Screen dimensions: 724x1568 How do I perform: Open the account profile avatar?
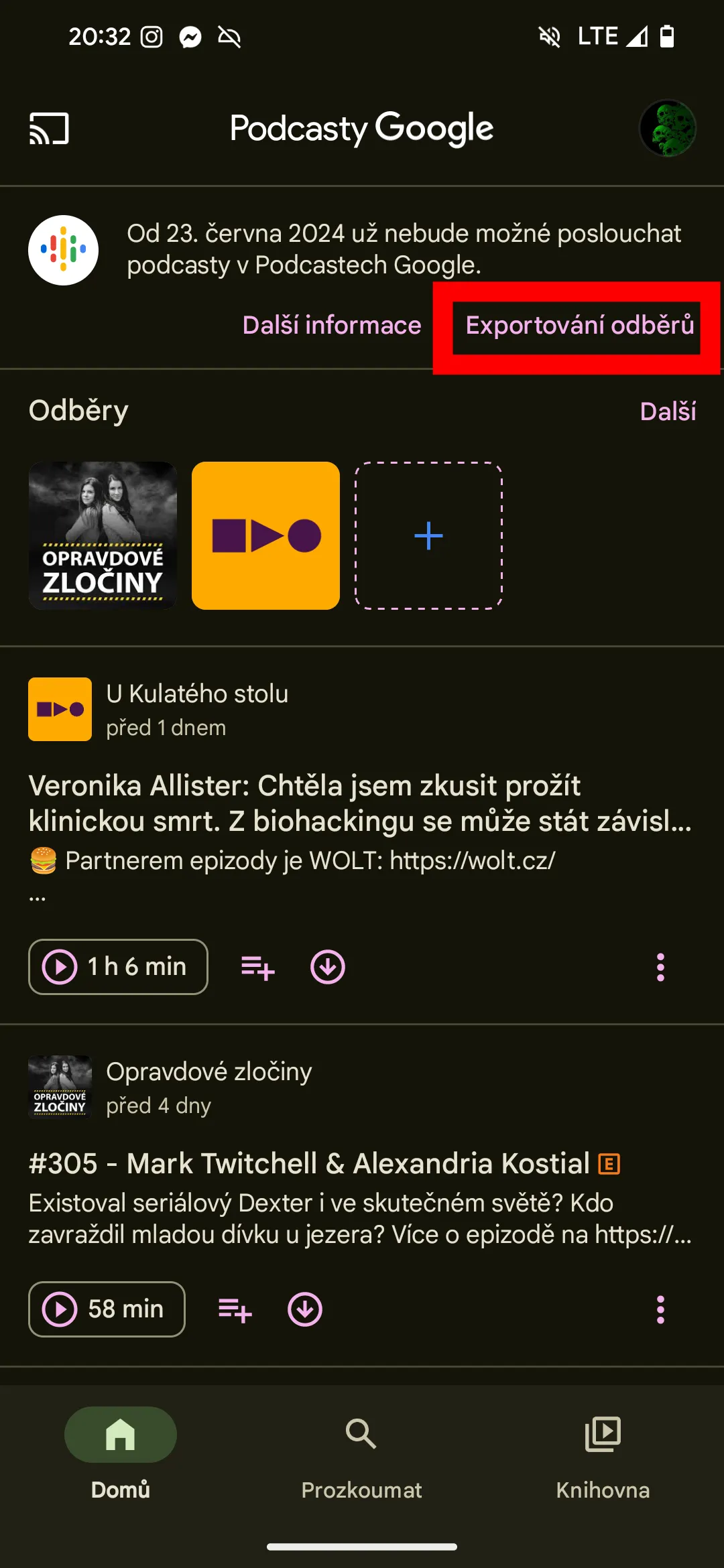coord(667,128)
